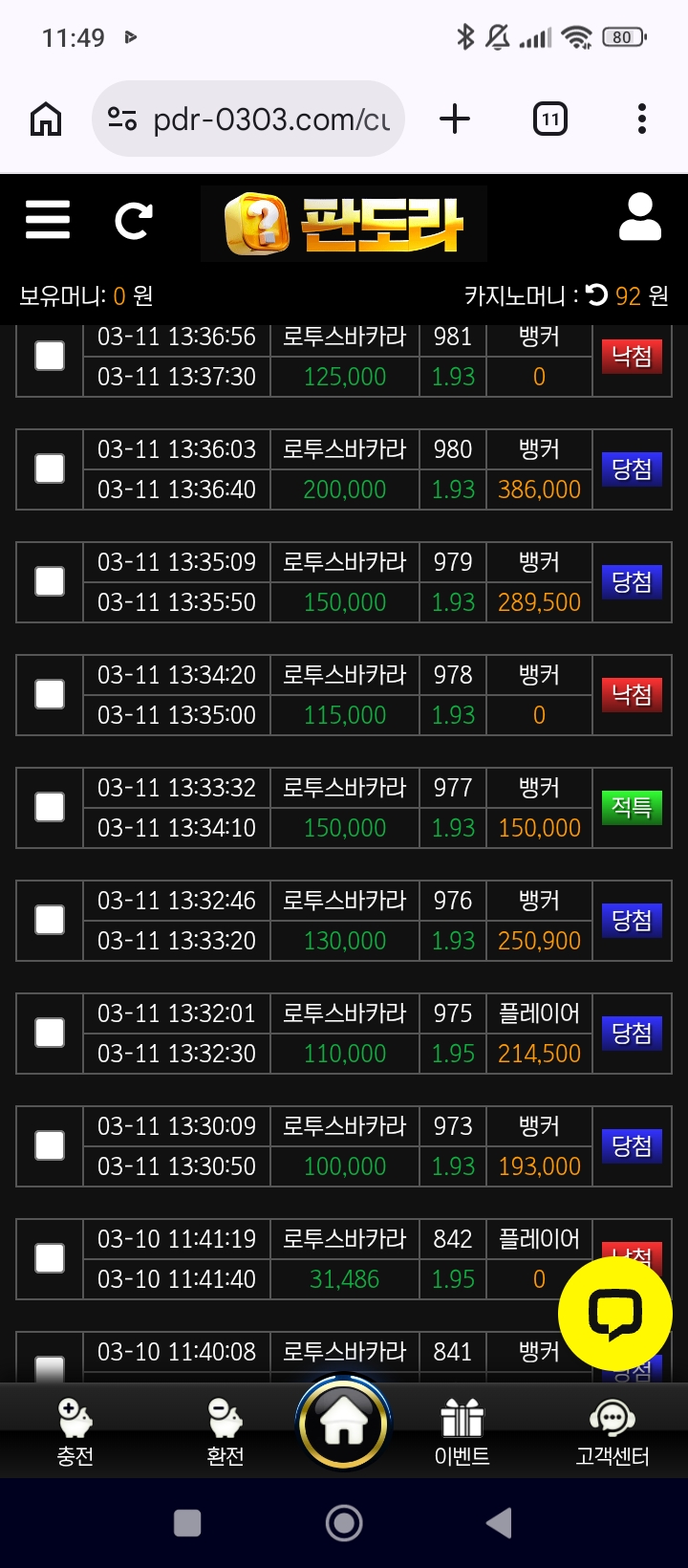
Task: Open the browser tab switcher
Action: pyautogui.click(x=549, y=120)
